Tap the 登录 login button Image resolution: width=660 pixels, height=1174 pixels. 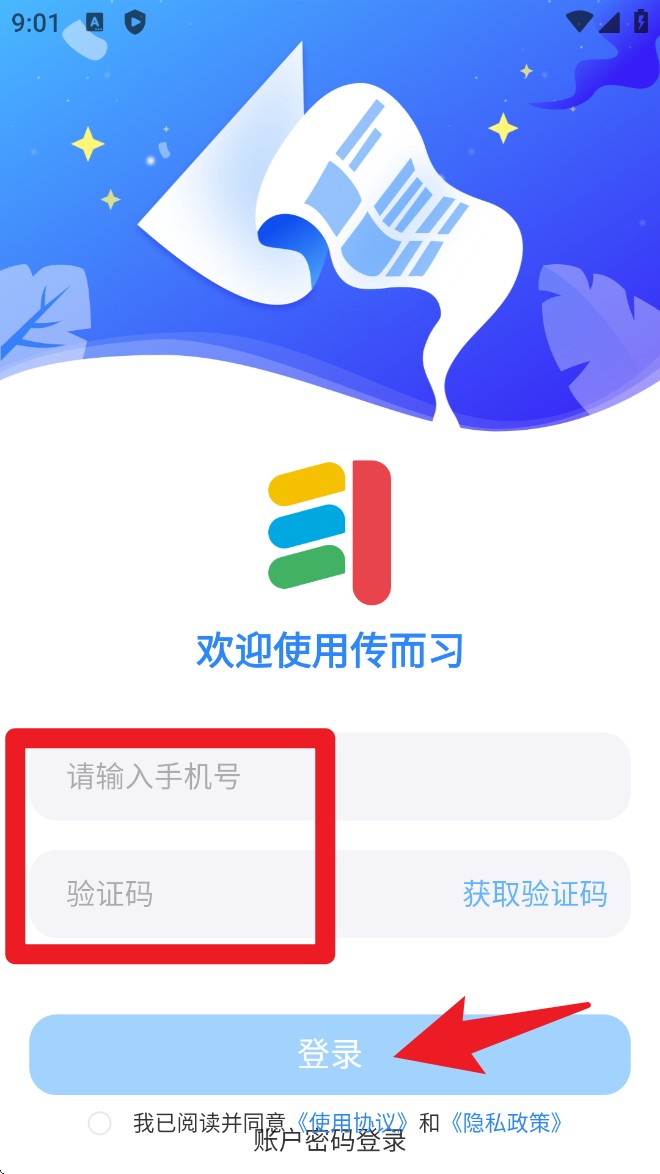click(x=330, y=1054)
